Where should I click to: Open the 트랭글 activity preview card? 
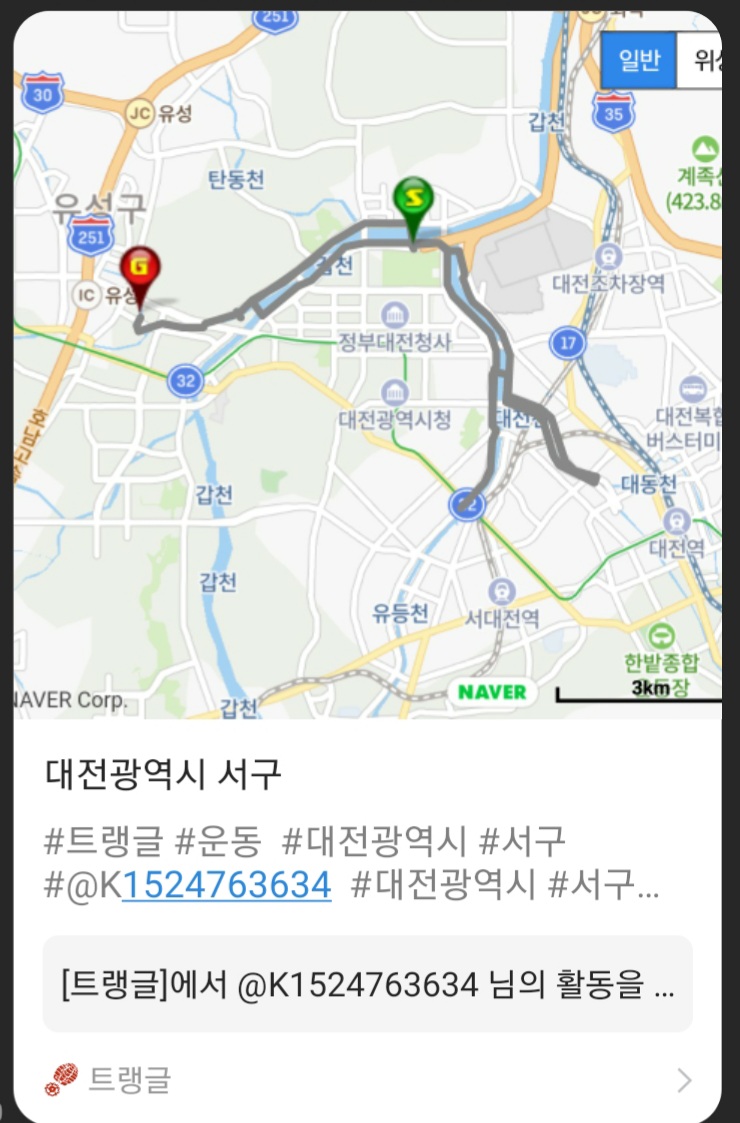point(367,984)
